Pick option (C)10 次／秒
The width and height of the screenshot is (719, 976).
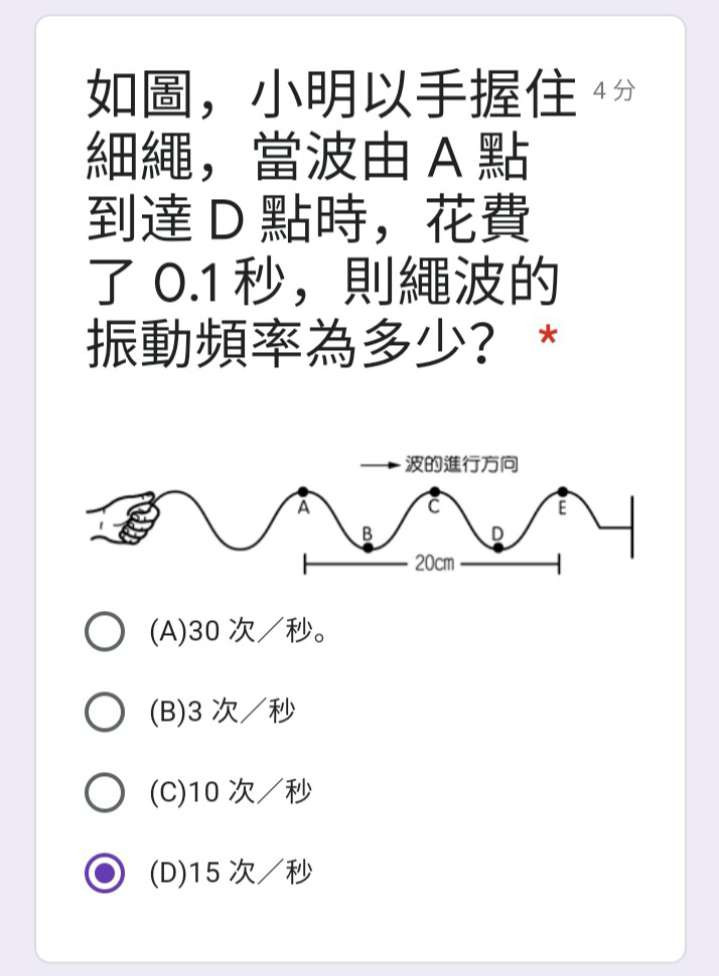tap(105, 792)
